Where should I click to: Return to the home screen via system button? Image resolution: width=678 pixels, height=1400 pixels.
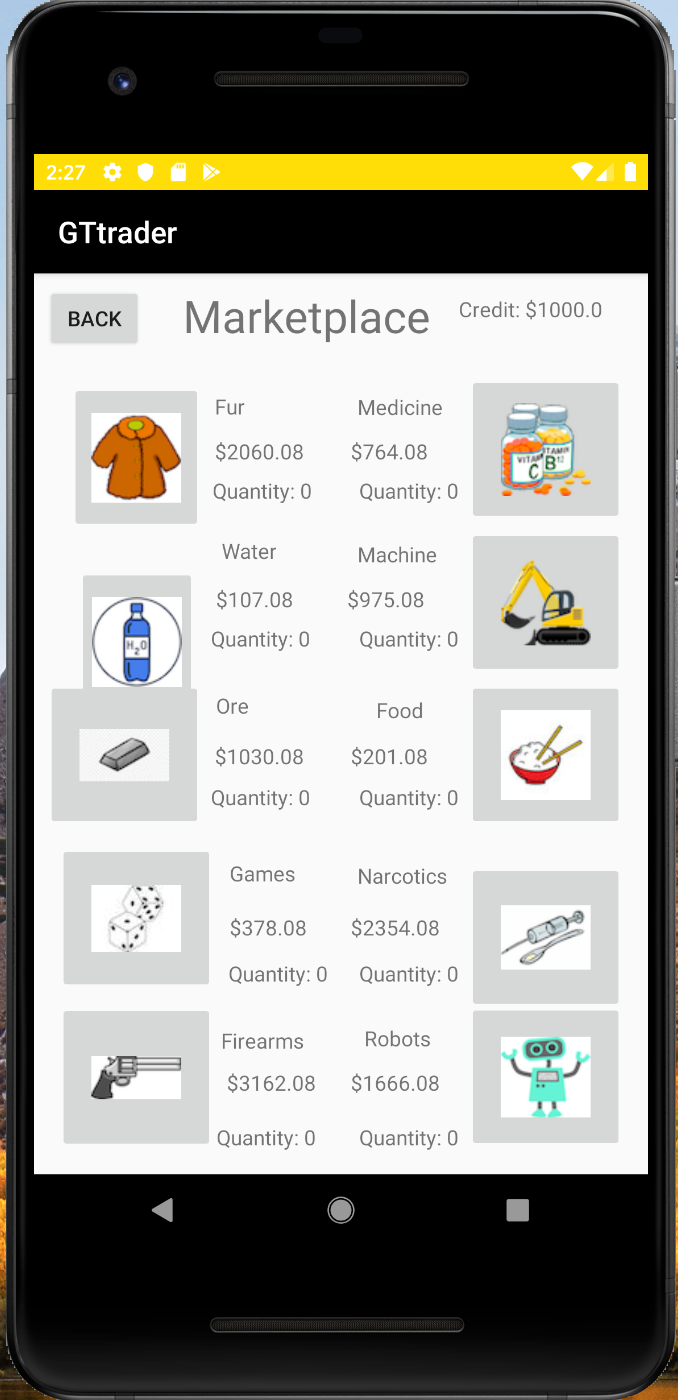(x=341, y=1210)
